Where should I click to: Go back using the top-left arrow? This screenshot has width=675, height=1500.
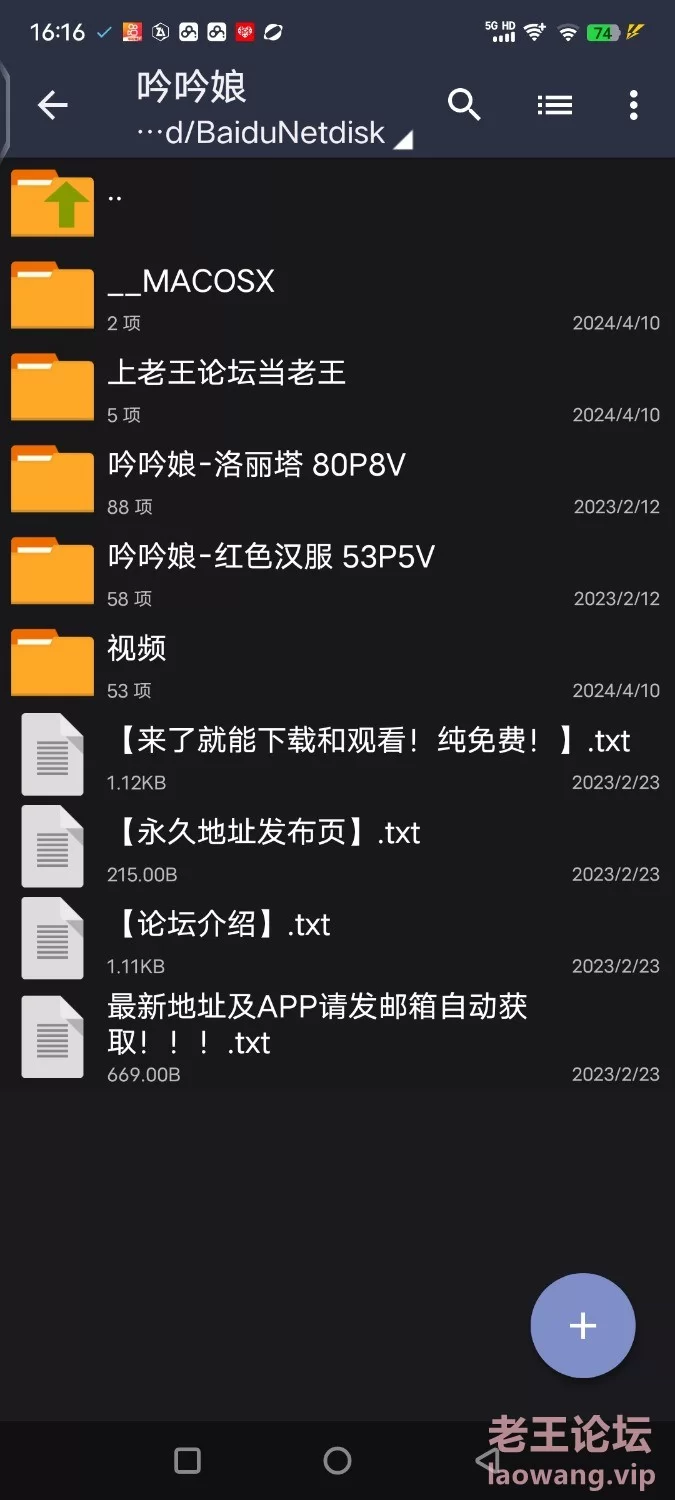point(52,105)
